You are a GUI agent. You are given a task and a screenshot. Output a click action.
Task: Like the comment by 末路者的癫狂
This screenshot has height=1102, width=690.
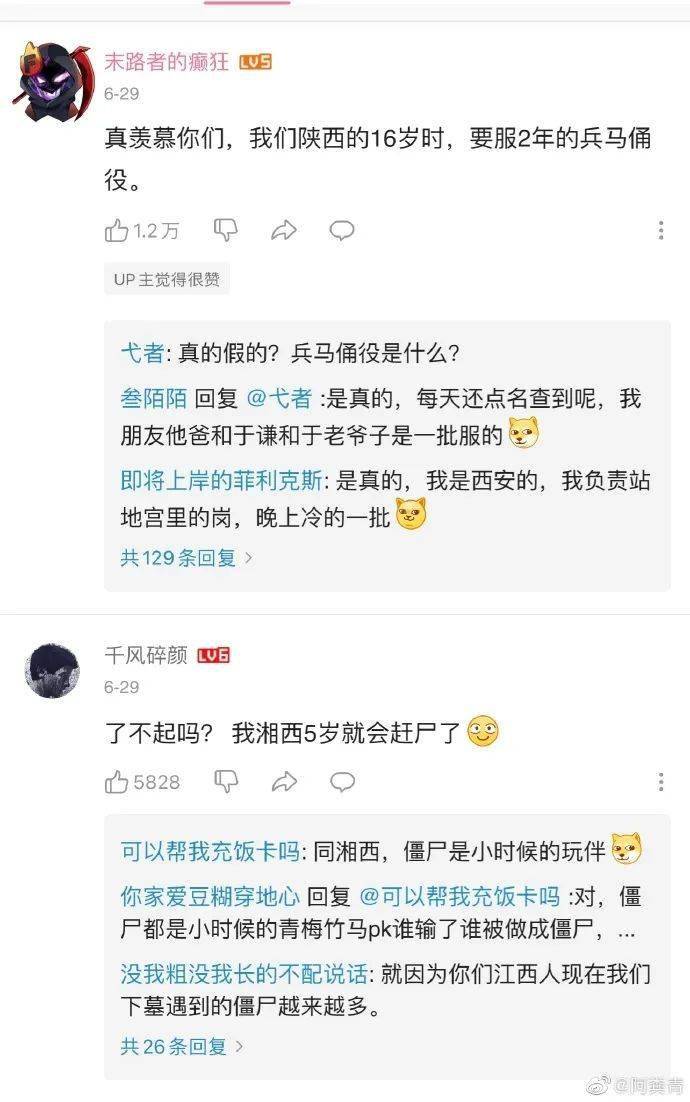(x=118, y=231)
